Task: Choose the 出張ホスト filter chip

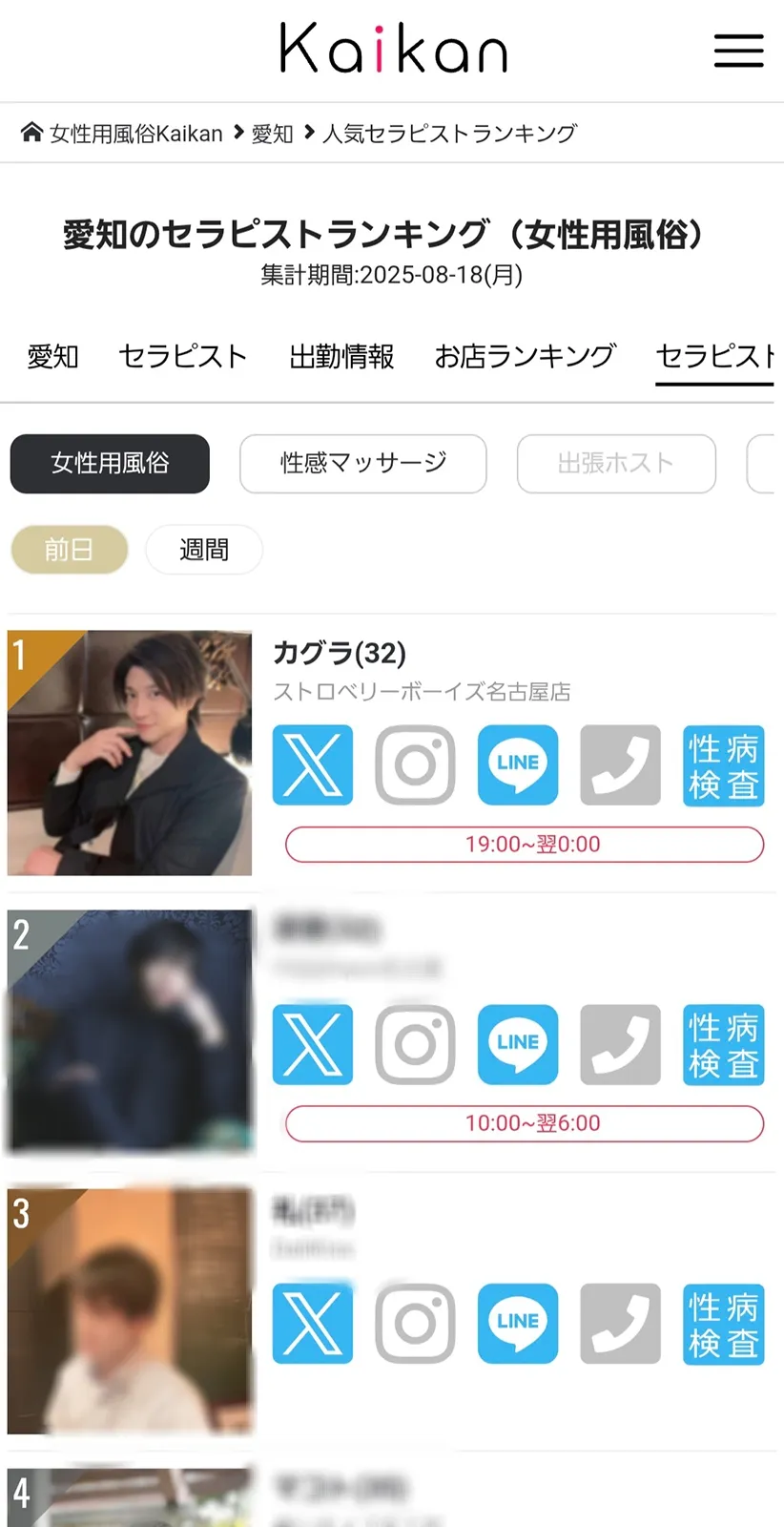Action: coord(615,464)
